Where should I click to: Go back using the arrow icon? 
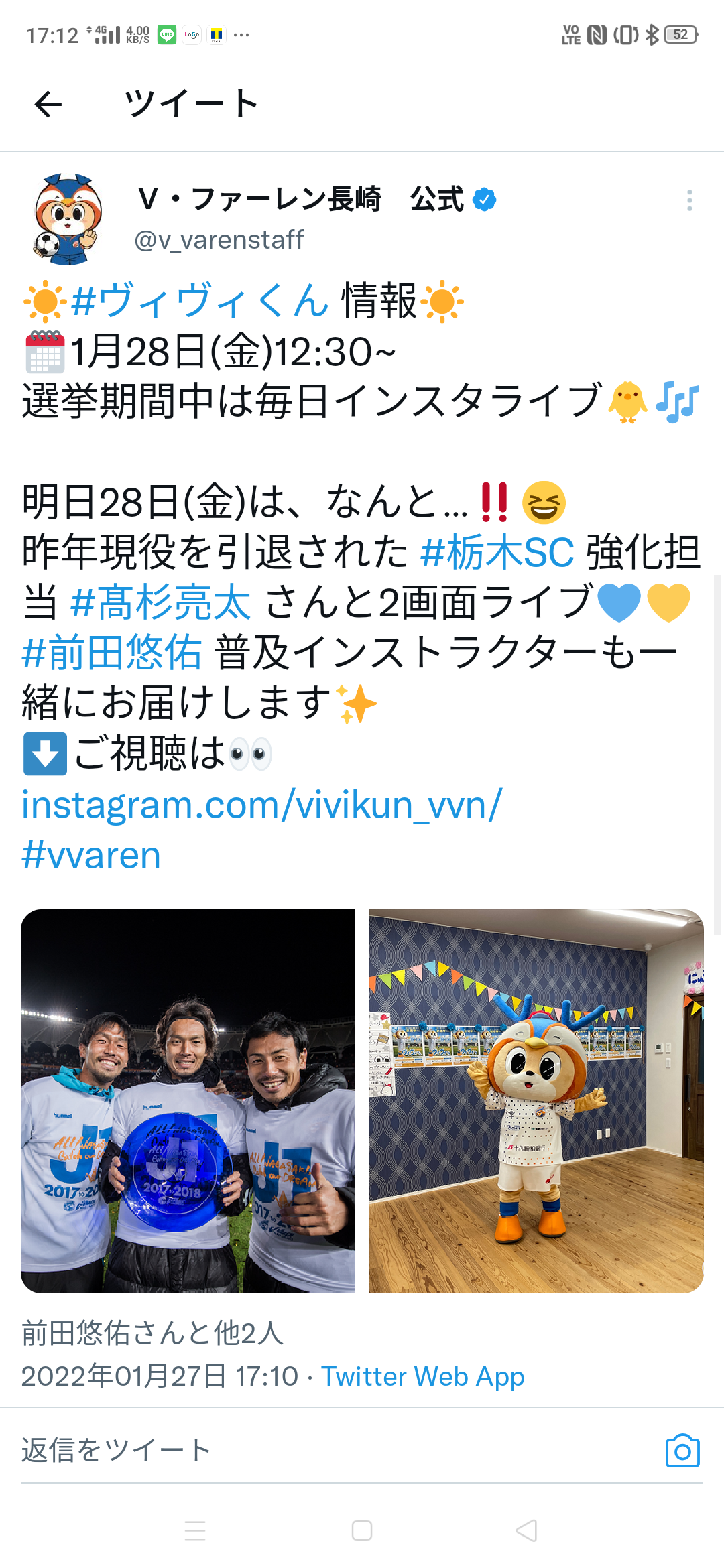pos(48,104)
